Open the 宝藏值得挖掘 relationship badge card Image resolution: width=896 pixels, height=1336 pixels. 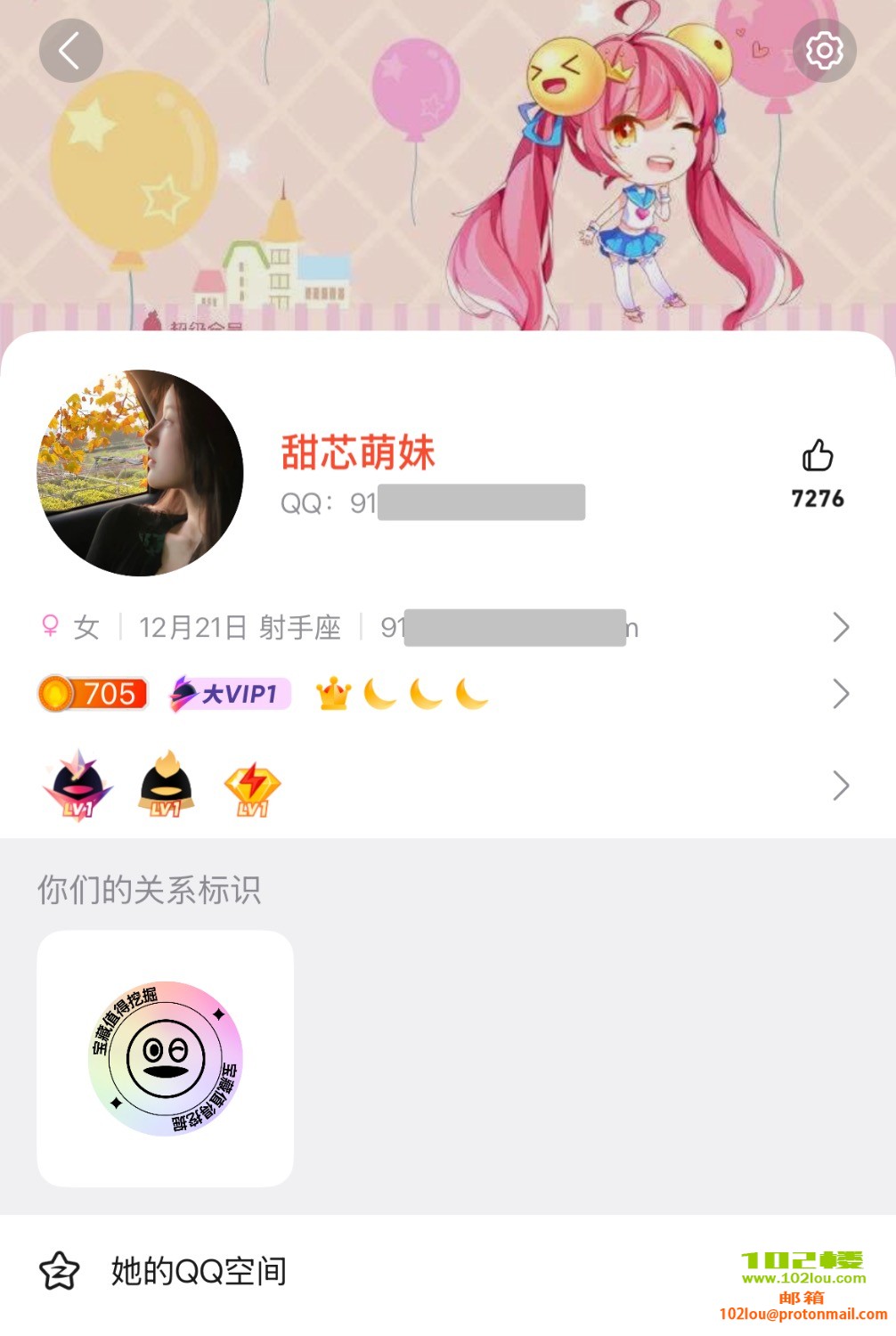[166, 1058]
